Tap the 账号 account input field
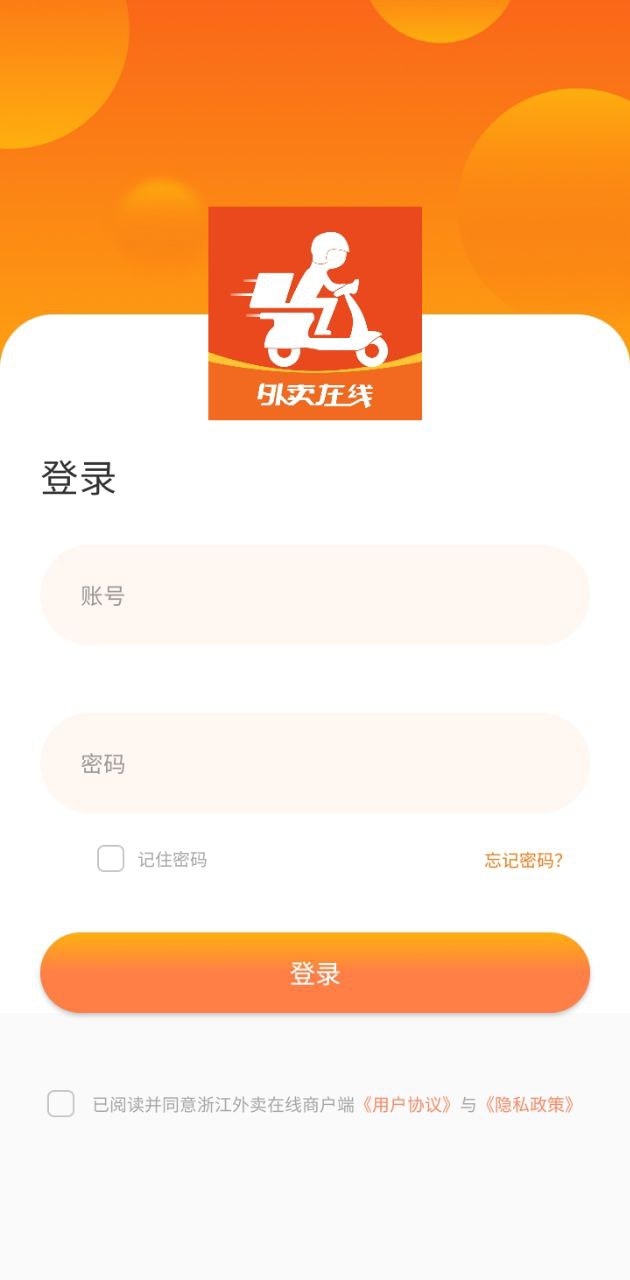The width and height of the screenshot is (630, 1280). point(315,596)
